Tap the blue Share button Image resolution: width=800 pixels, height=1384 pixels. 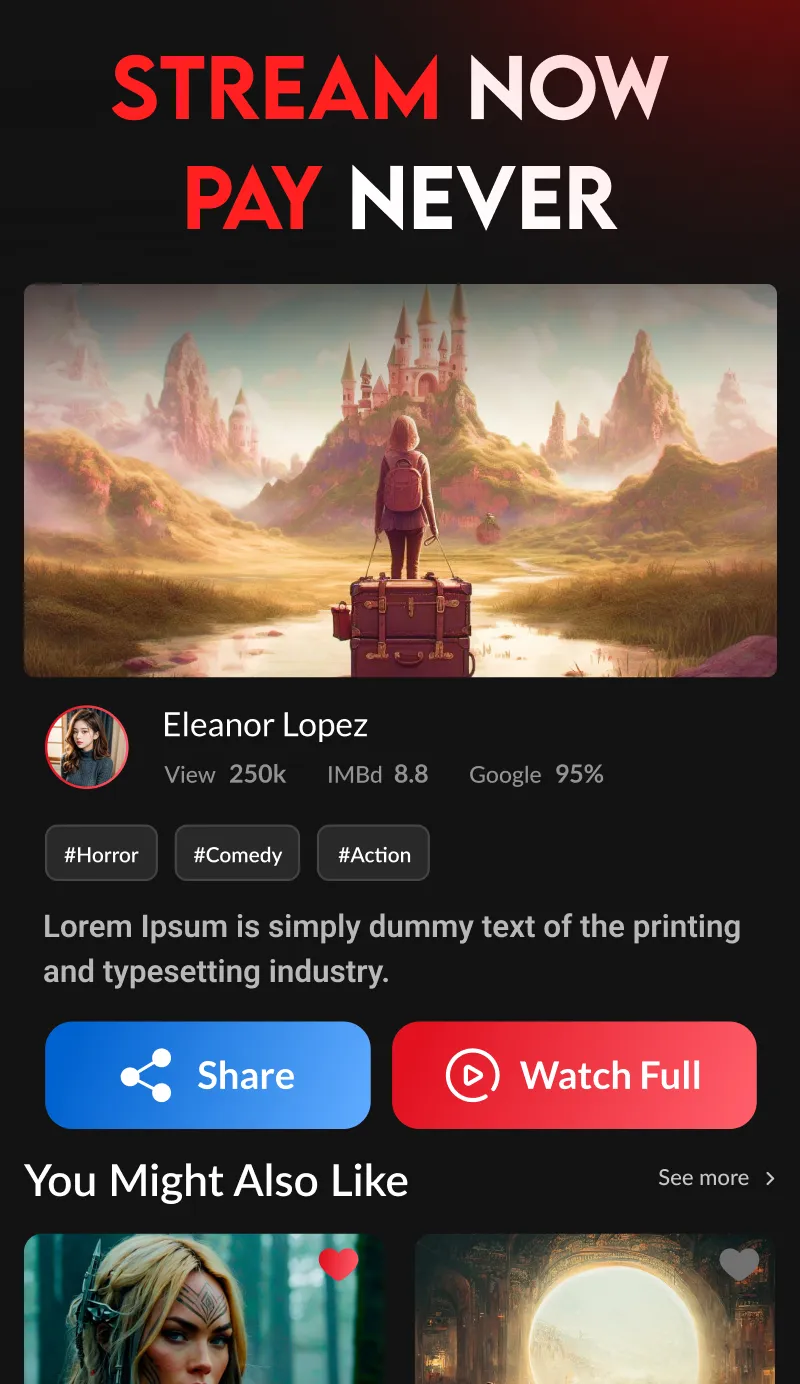[208, 1075]
